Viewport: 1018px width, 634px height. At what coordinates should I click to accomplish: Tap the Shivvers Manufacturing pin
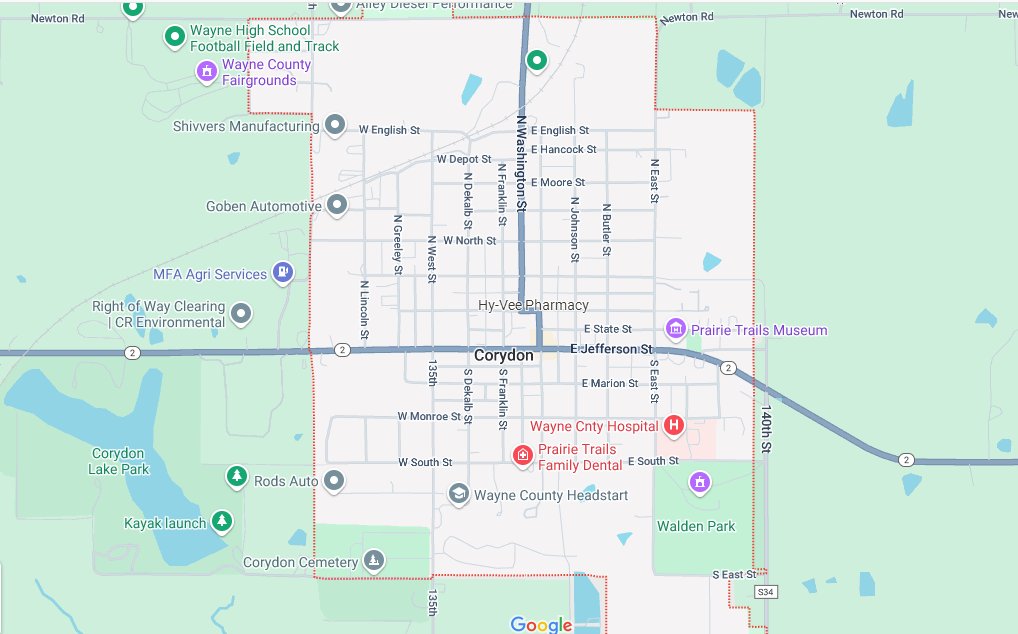click(336, 125)
